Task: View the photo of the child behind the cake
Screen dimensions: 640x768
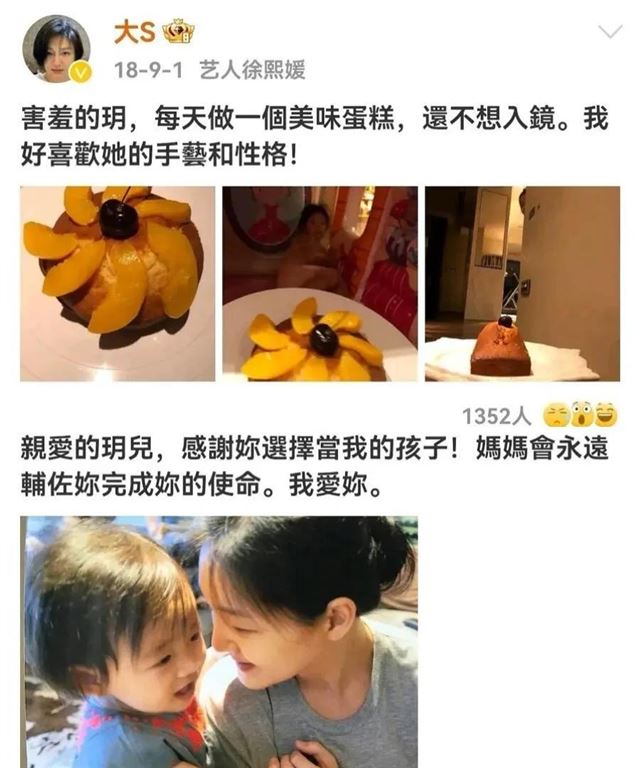Action: click(x=320, y=283)
